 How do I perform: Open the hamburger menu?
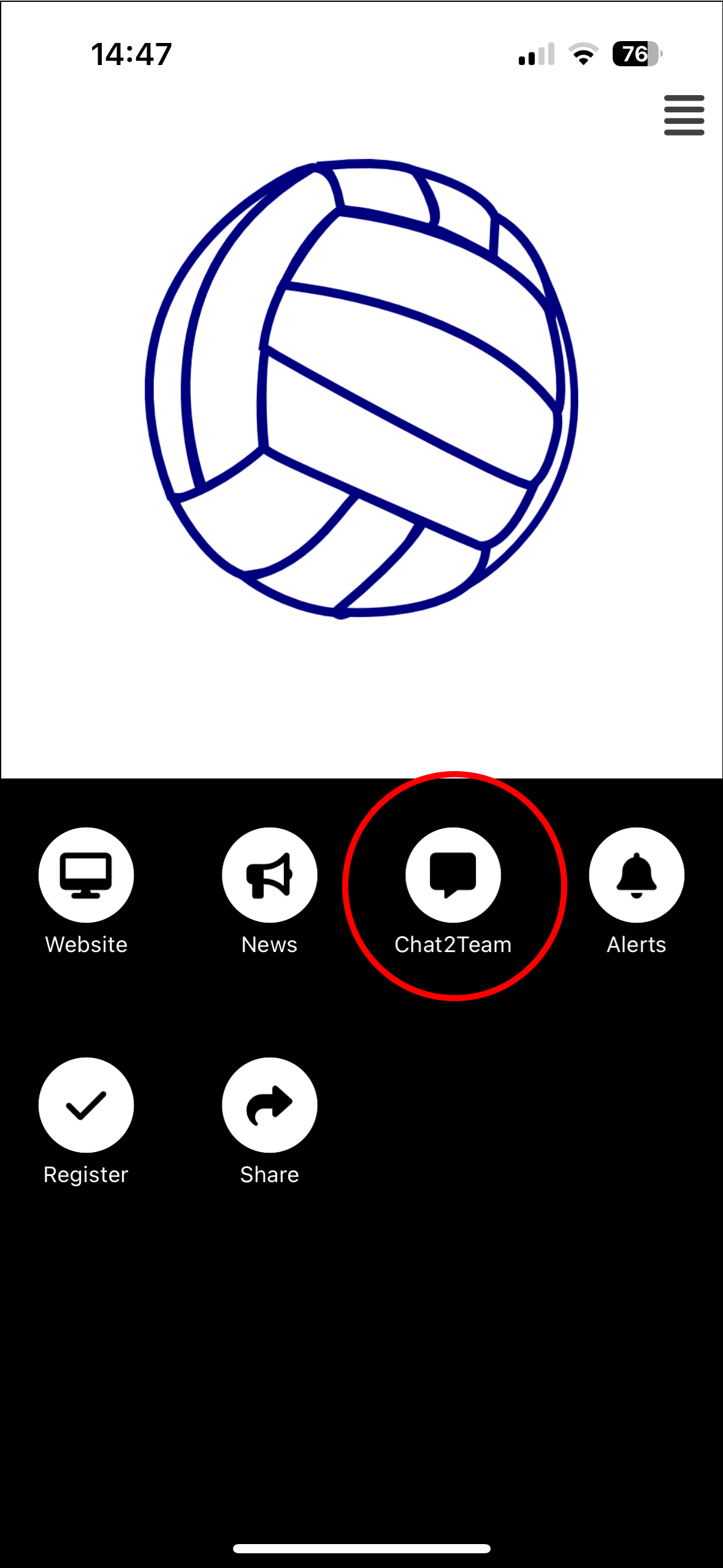pyautogui.click(x=684, y=115)
